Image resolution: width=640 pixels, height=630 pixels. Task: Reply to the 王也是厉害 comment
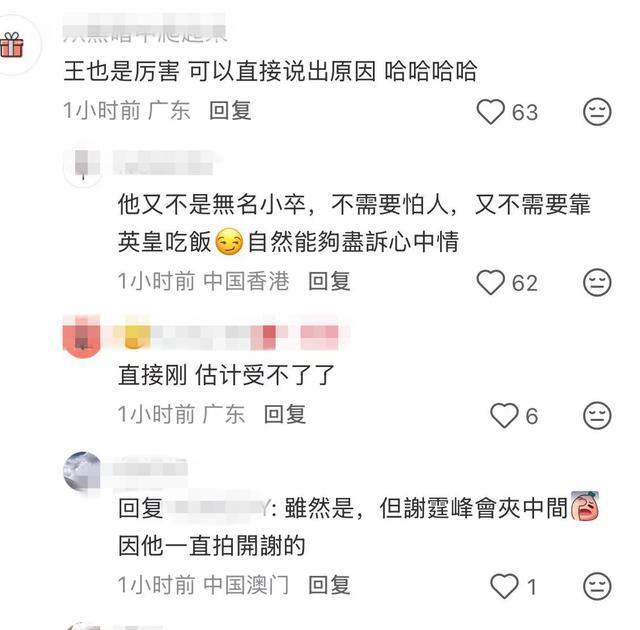(230, 111)
